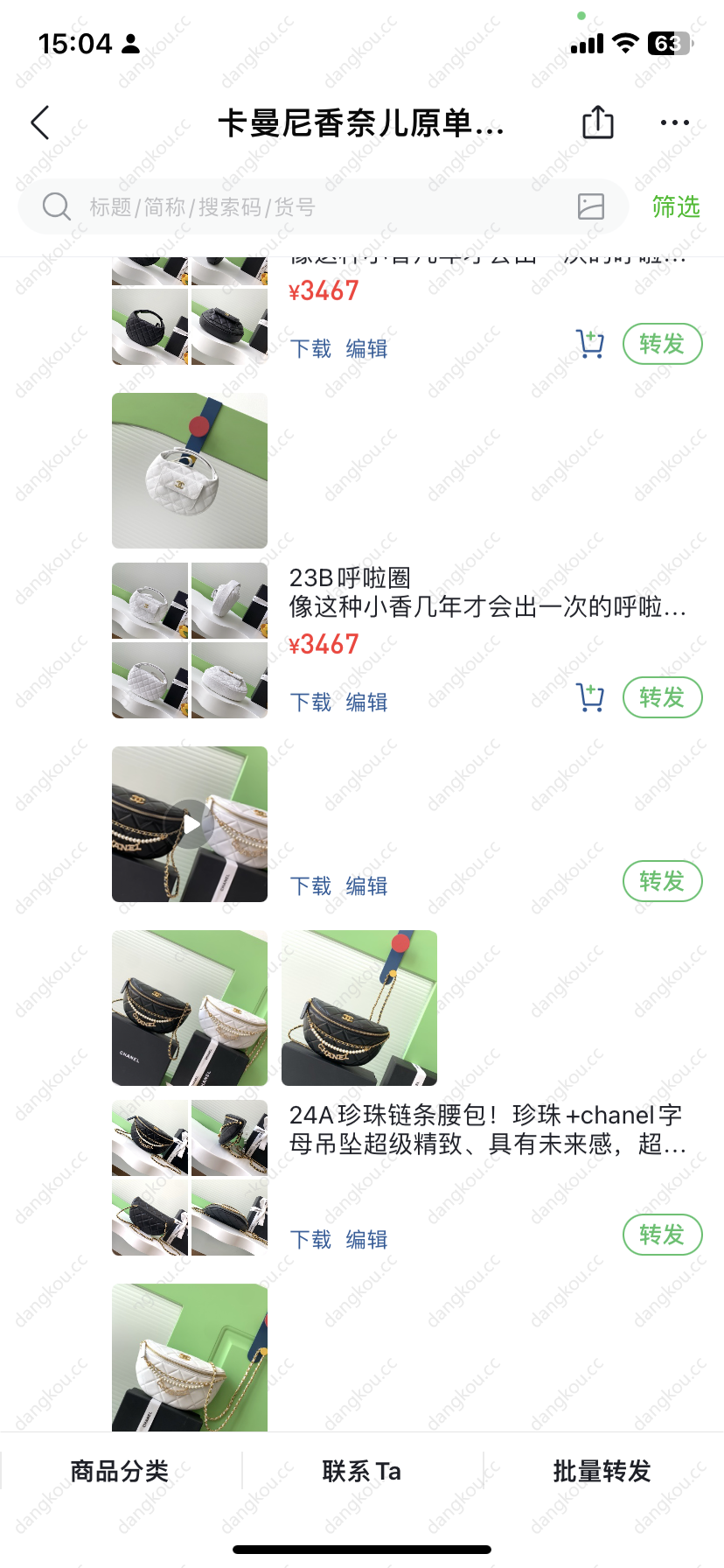Add the 23B 呼啦圈 item to cart
This screenshot has height=1568, width=724.
590,697
